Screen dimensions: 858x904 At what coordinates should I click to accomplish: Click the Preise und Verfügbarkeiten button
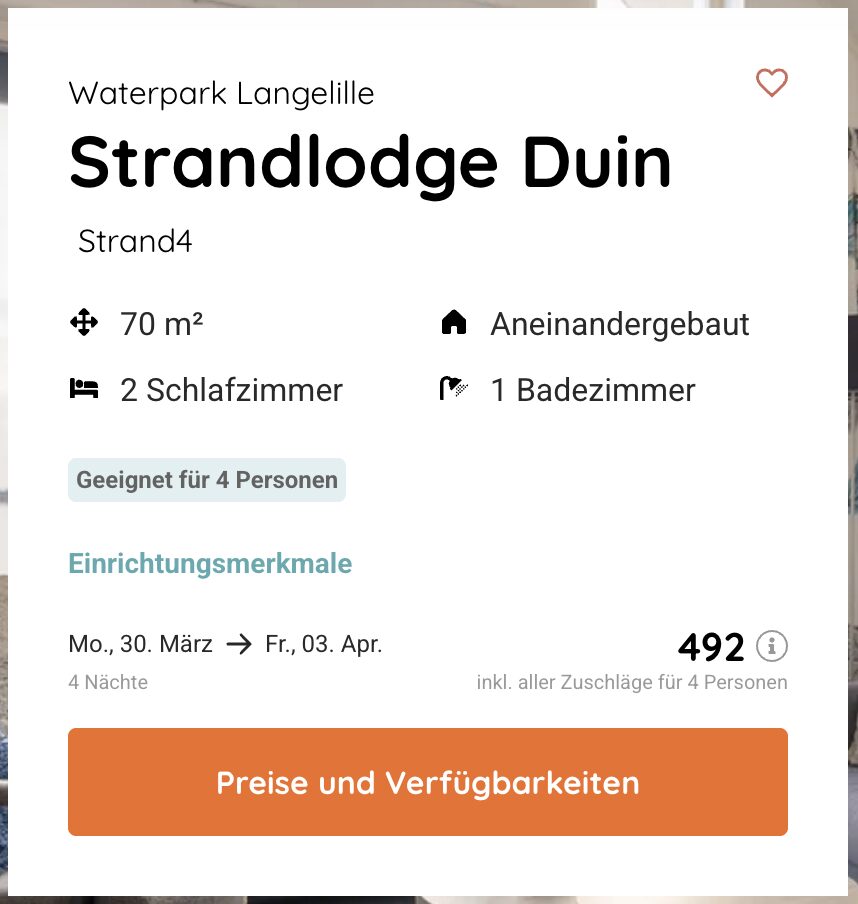pos(428,781)
